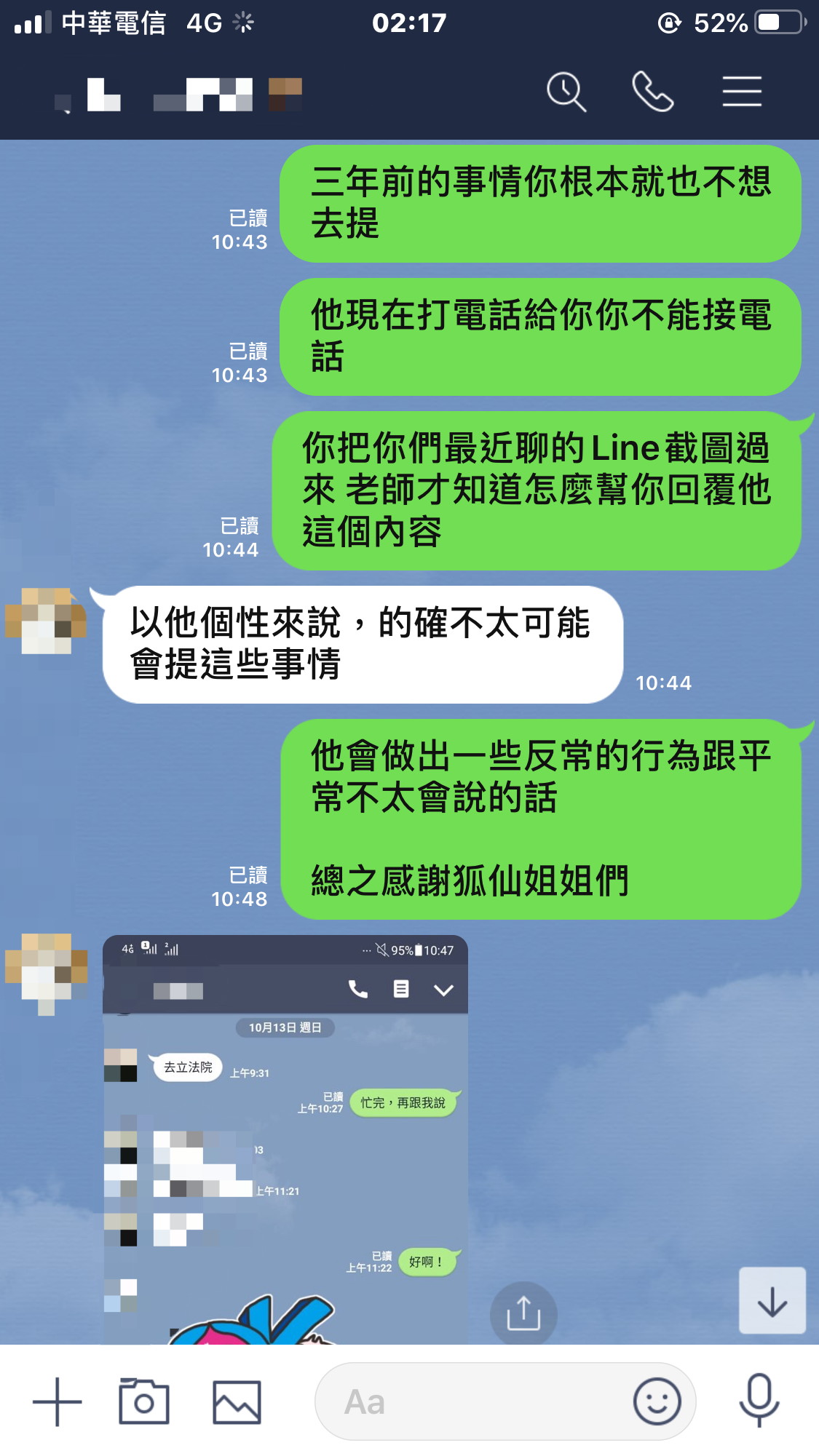Start a voice call
The image size is (819, 1456).
(x=653, y=92)
